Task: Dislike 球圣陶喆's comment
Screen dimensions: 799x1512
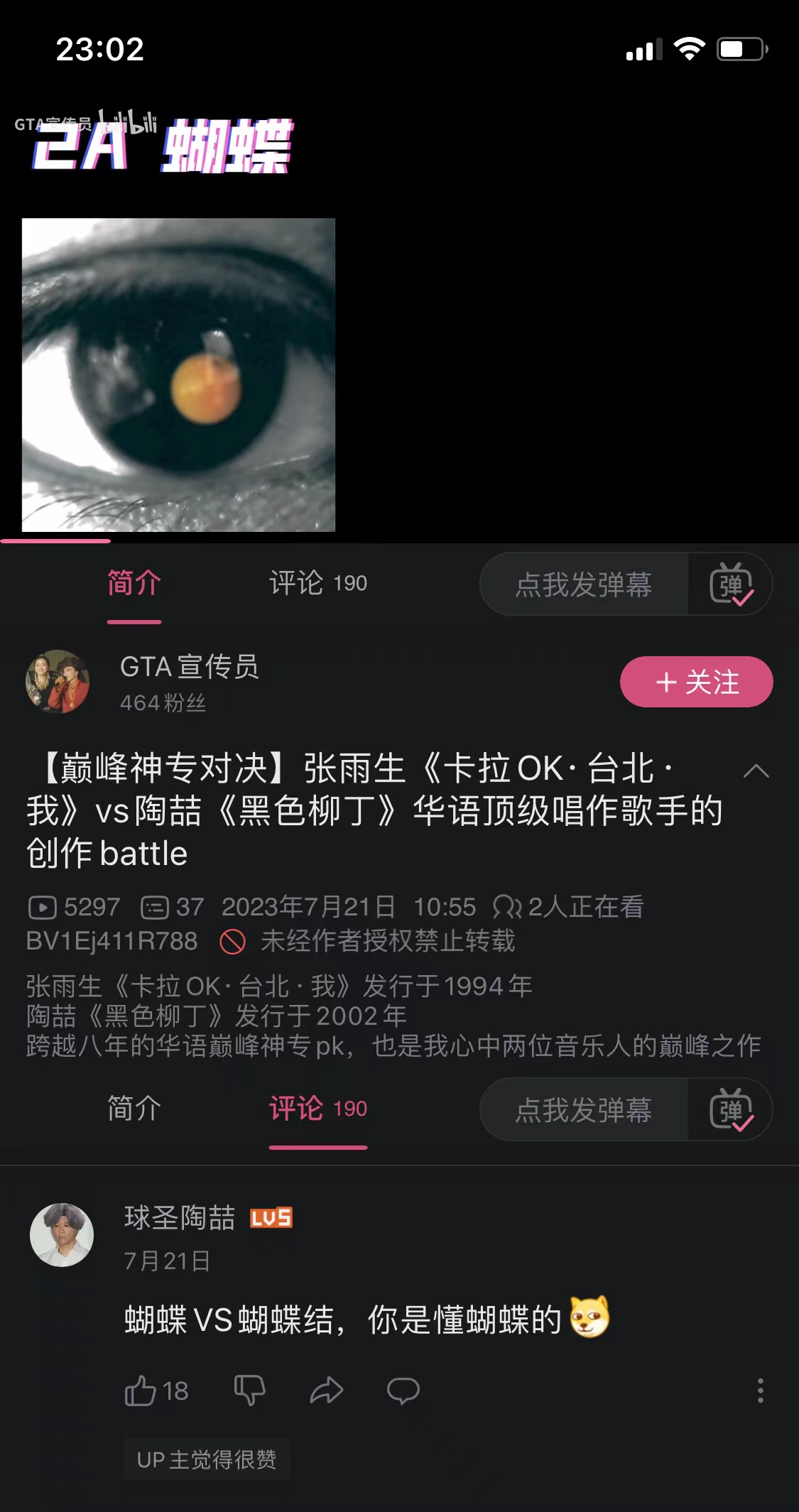Action: (249, 1391)
